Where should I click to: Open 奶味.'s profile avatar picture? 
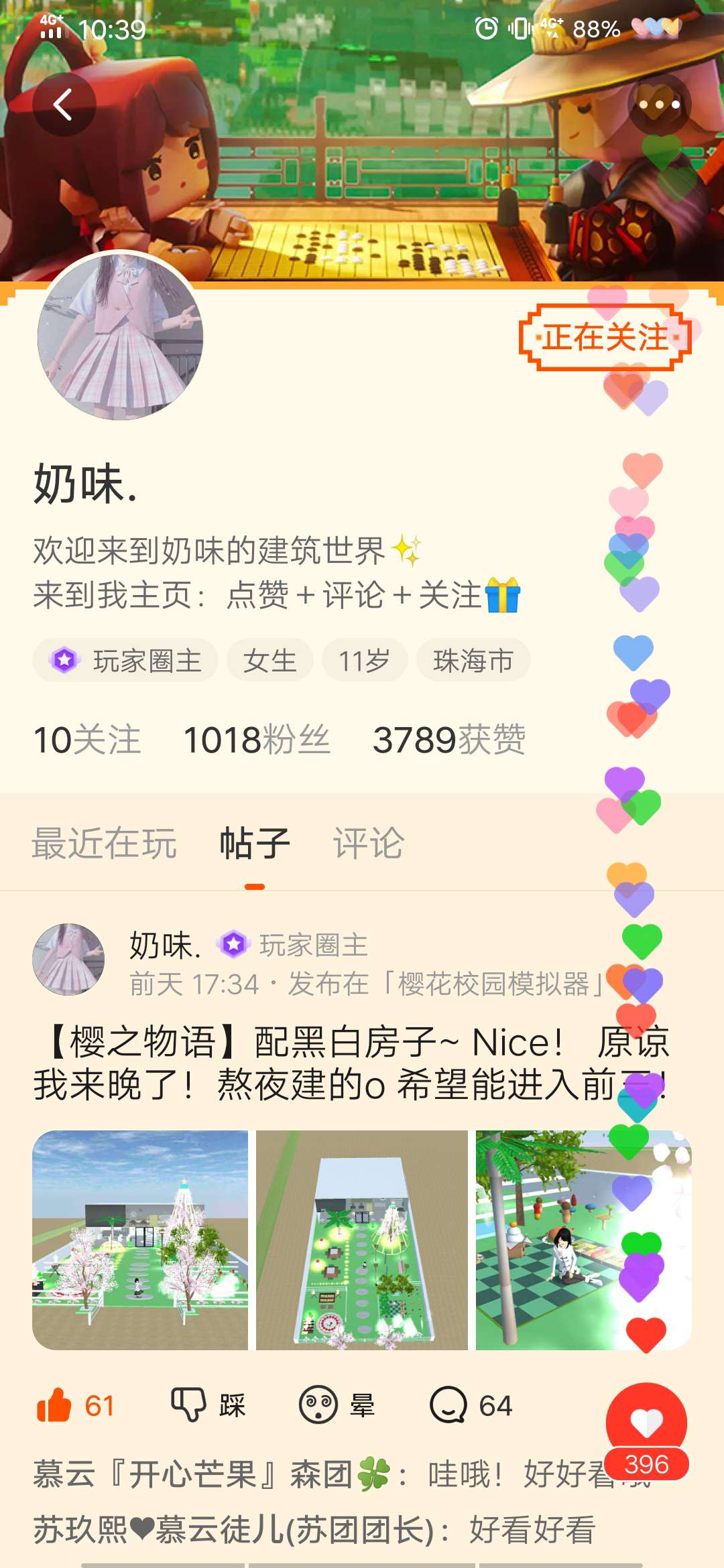[121, 337]
